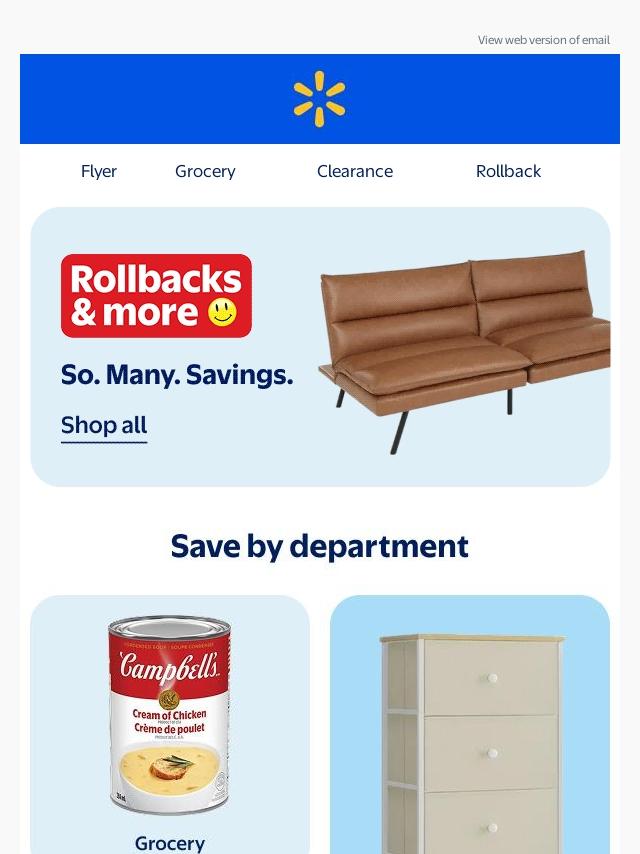The width and height of the screenshot is (640, 854).
Task: Open the web version of email link
Action: tap(544, 40)
